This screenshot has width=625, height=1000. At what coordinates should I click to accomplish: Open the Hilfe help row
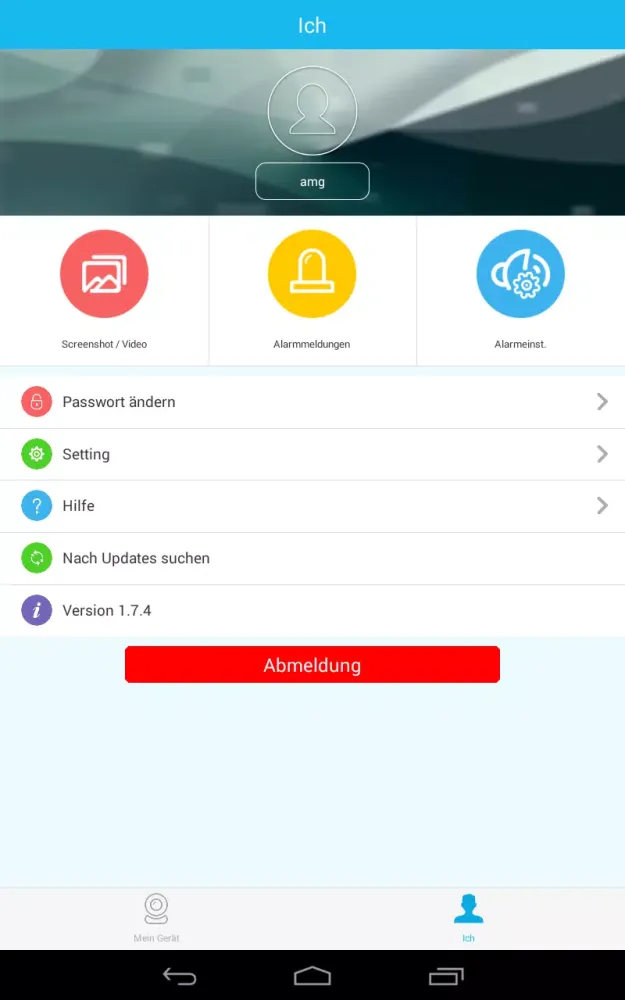point(312,506)
